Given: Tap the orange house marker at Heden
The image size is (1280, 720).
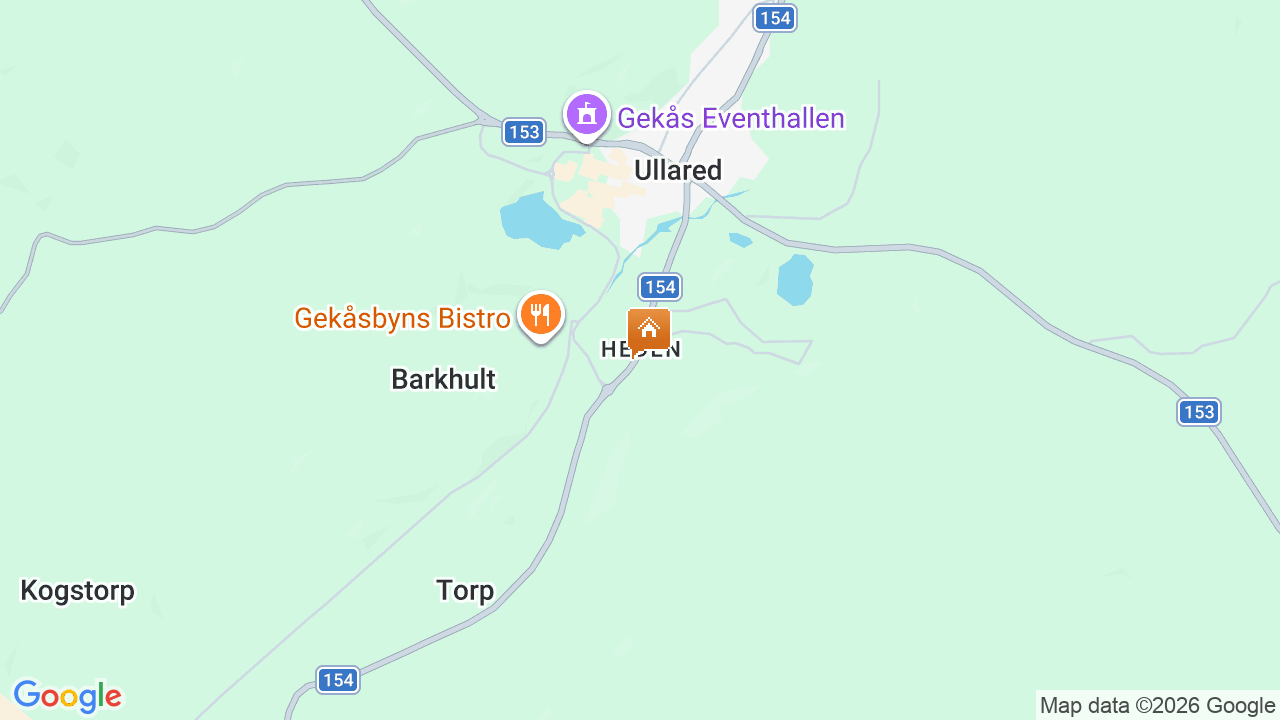Looking at the screenshot, I should 649,329.
